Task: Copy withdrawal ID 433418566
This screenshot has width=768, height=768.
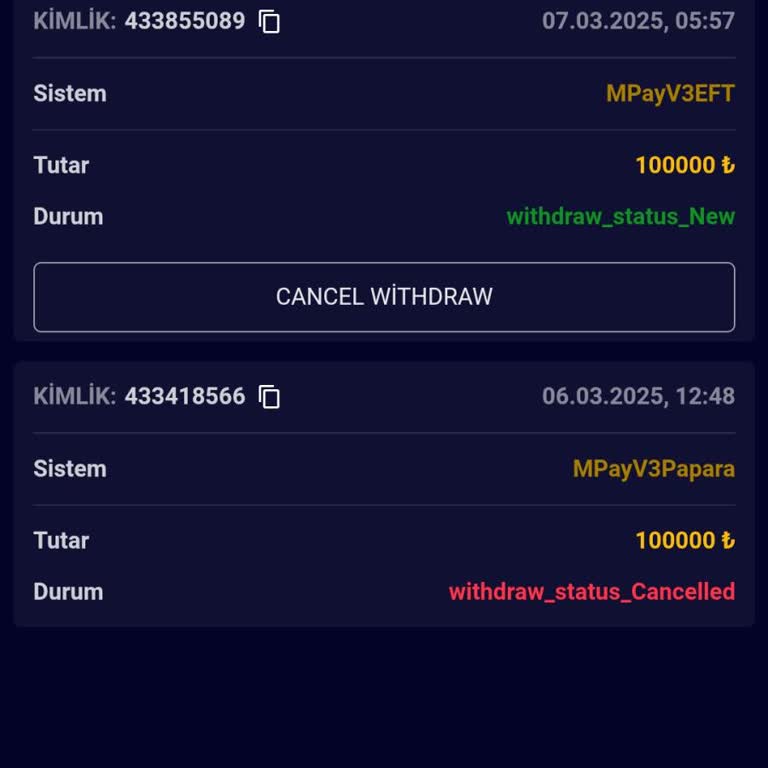Action: (269, 396)
